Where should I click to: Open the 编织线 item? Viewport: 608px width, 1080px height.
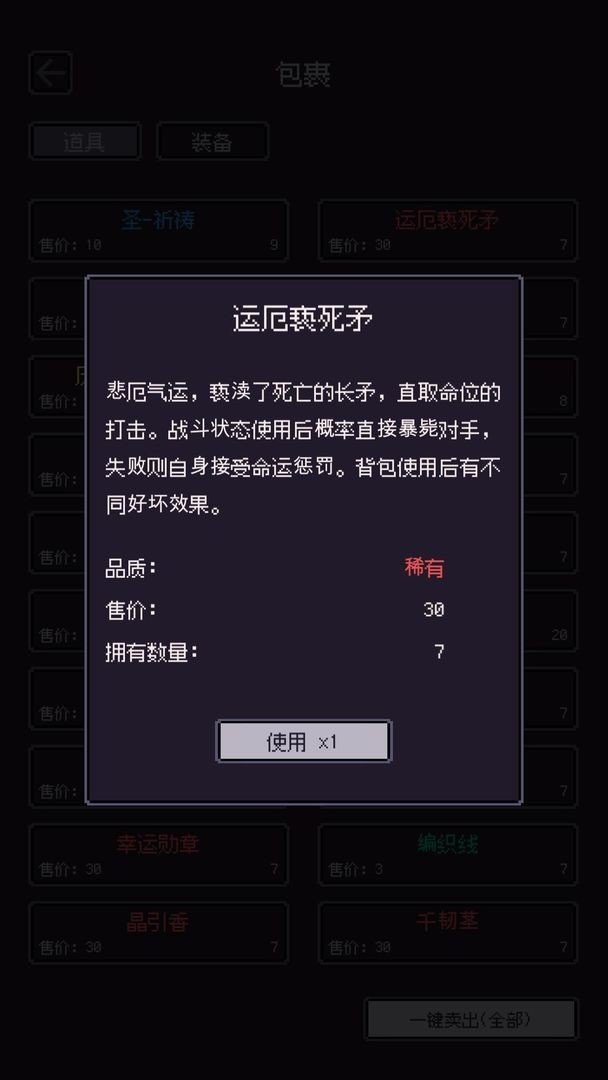click(x=447, y=854)
